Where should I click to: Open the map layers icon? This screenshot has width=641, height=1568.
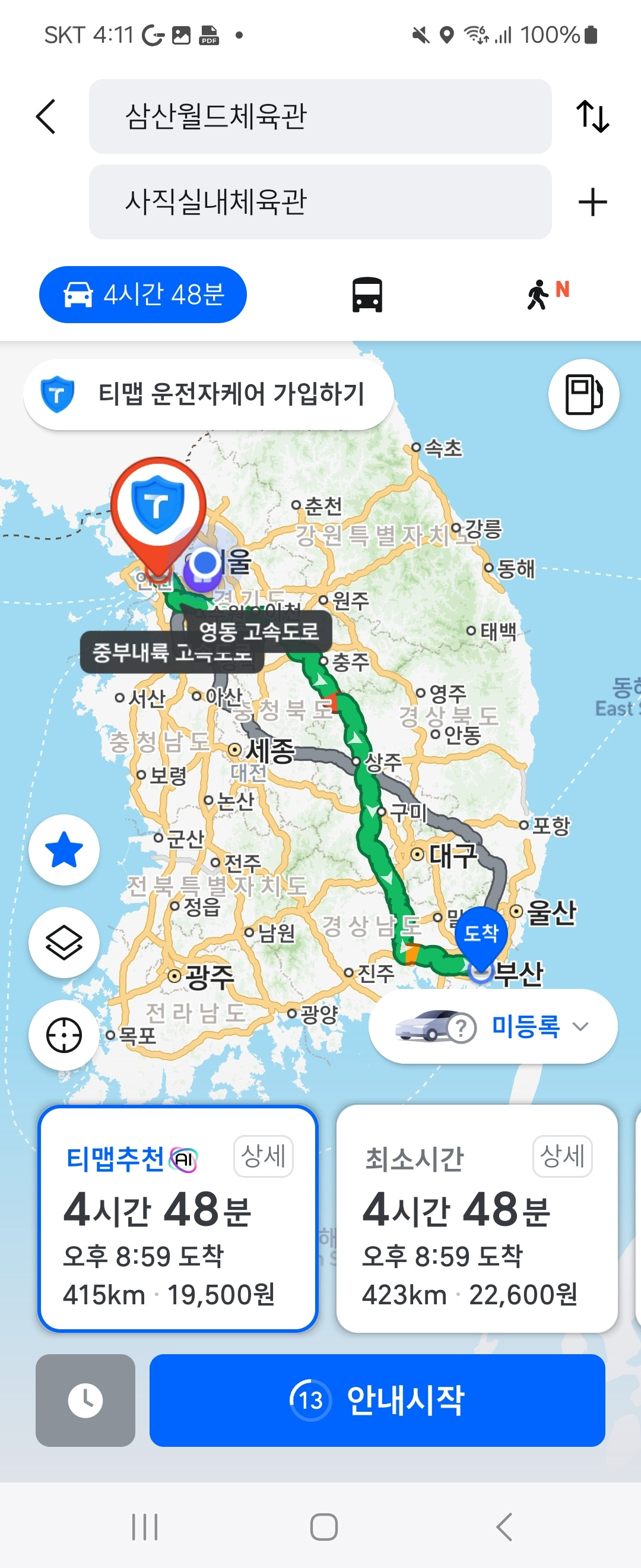(64, 942)
